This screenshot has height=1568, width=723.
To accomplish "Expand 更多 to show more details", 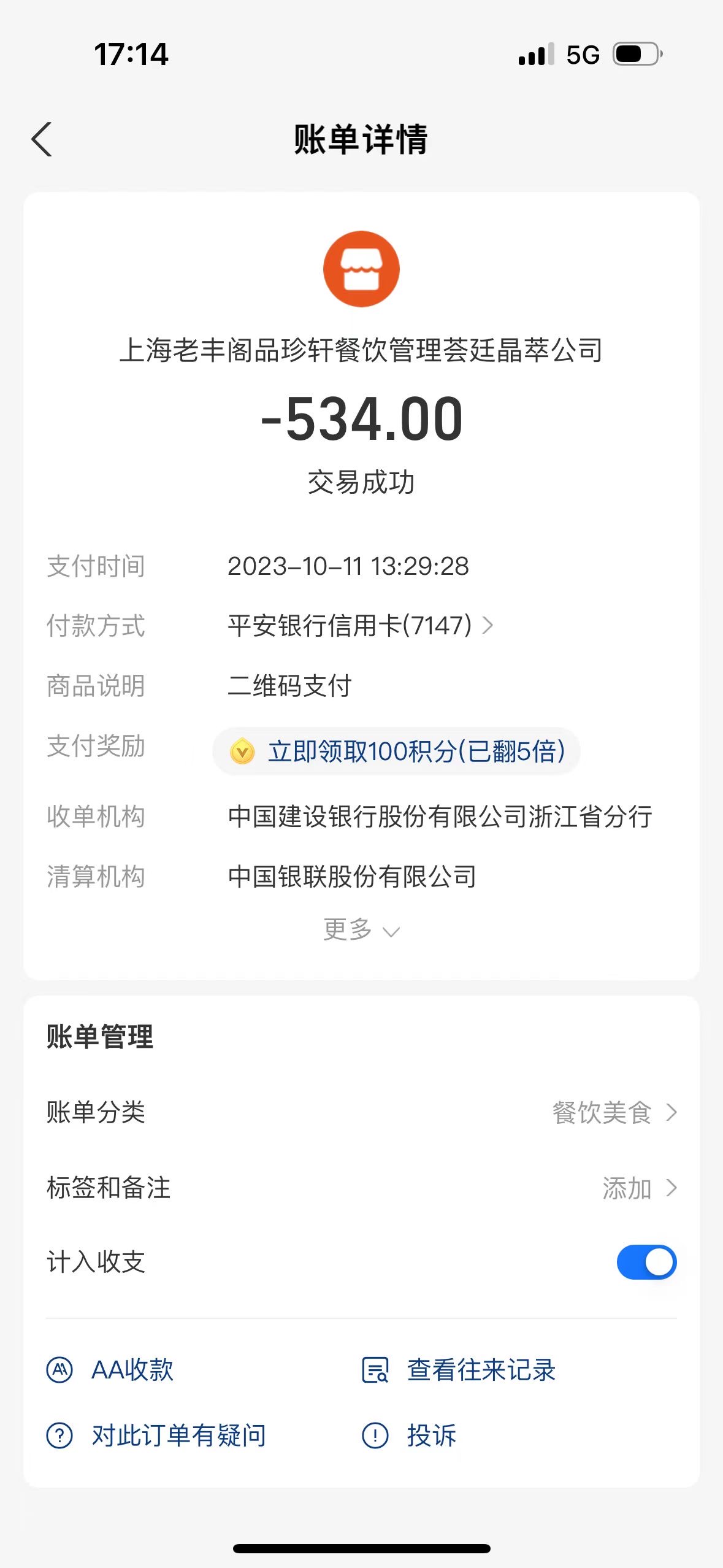I will point(361,930).
